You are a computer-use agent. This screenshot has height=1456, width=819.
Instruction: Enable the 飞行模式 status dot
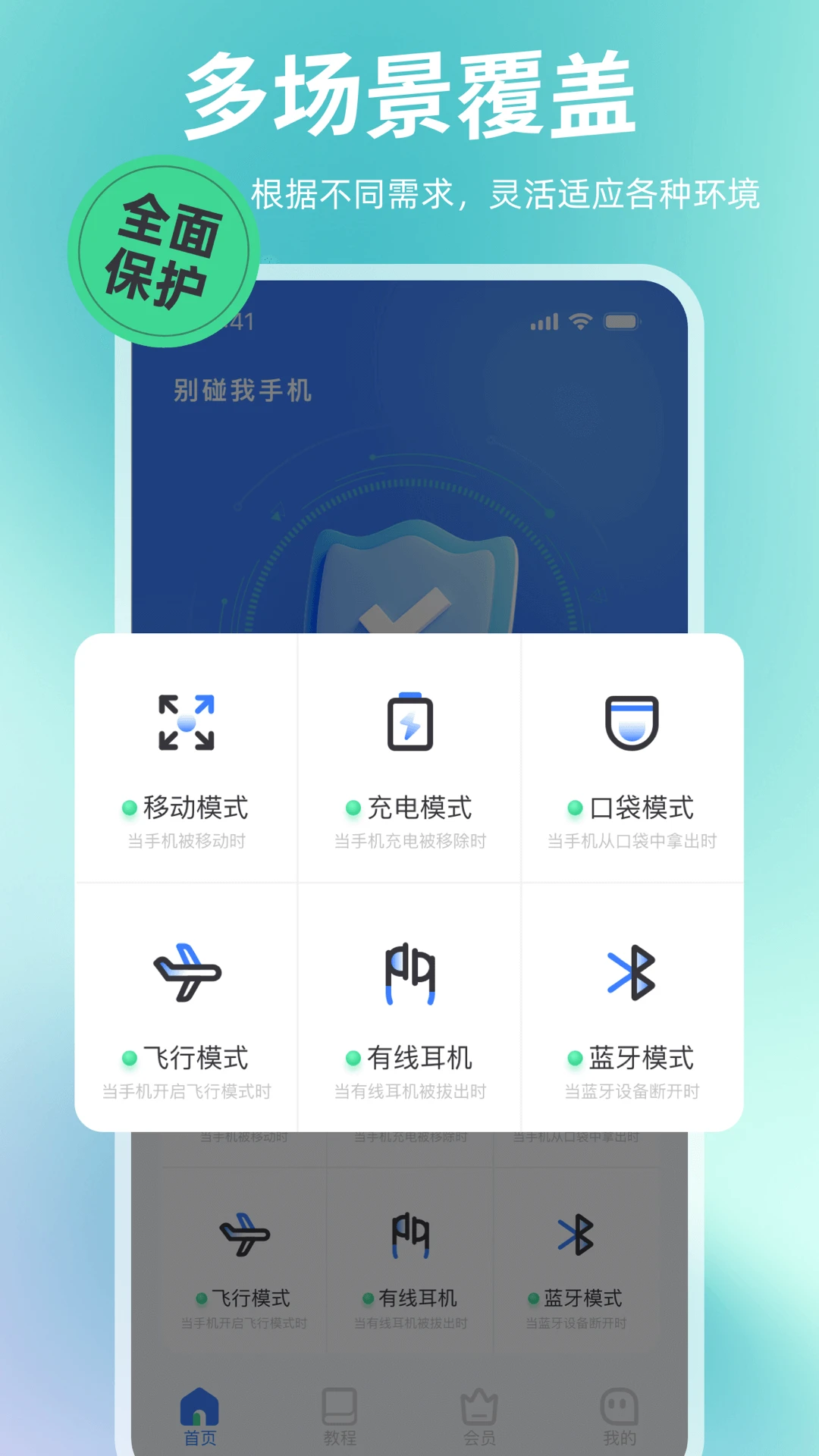(129, 1058)
